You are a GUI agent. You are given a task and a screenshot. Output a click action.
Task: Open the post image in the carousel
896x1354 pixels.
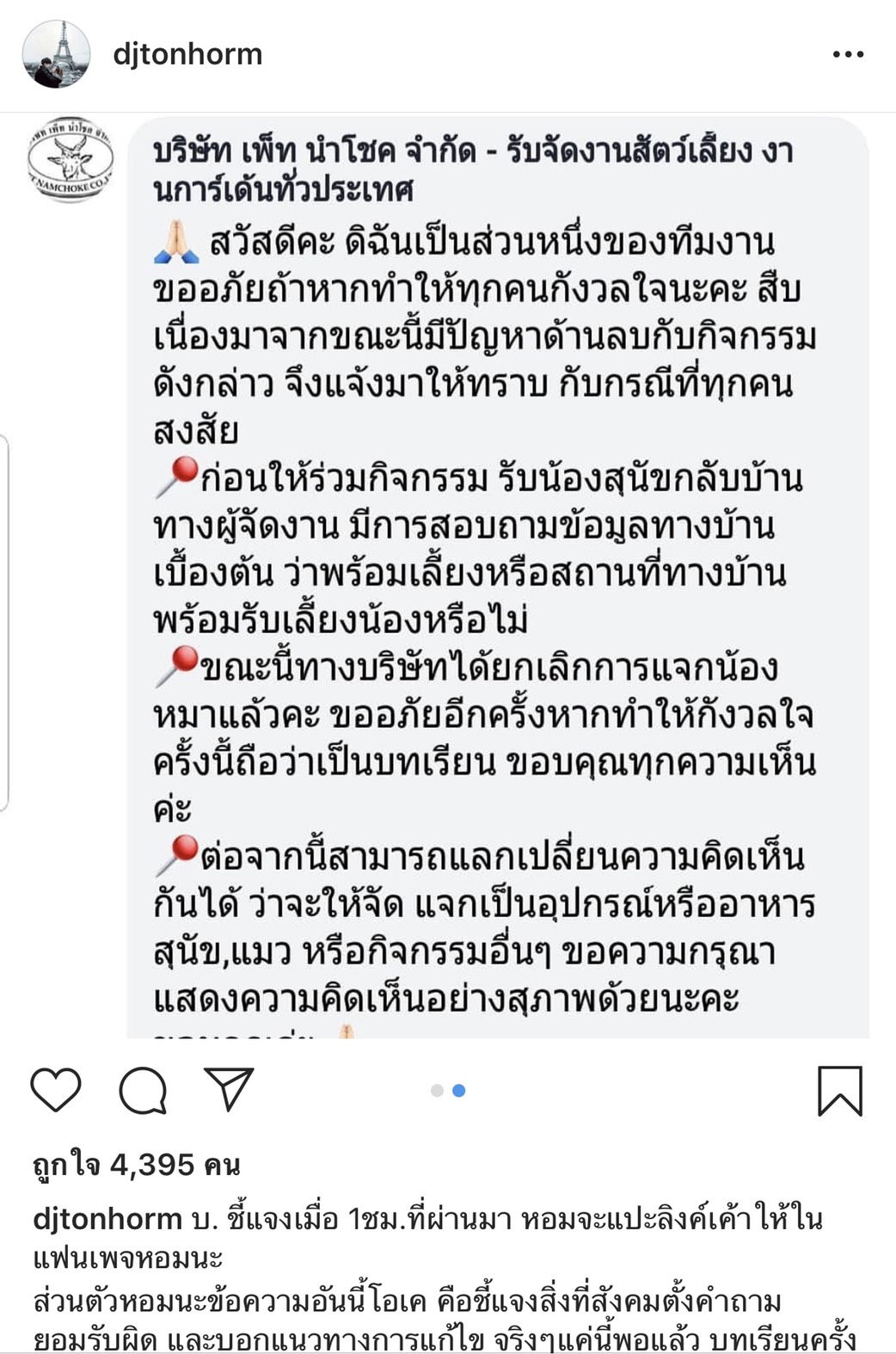click(448, 575)
